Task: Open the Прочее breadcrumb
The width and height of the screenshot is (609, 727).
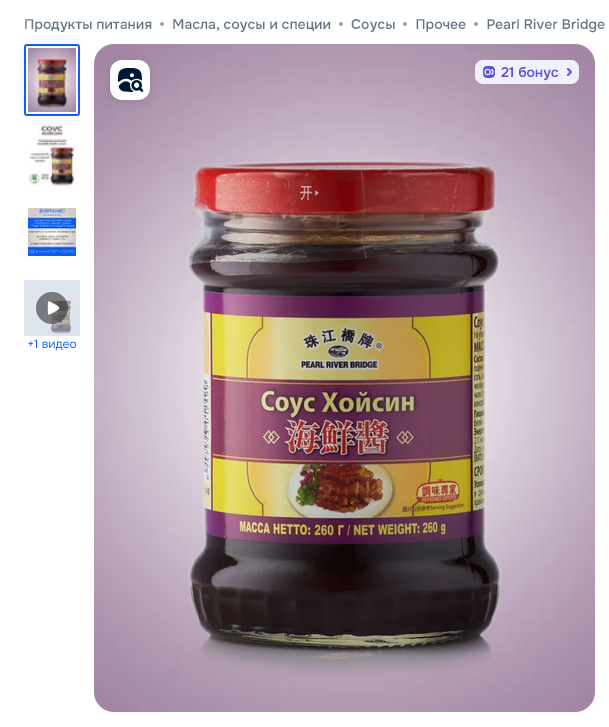Action: pos(440,24)
